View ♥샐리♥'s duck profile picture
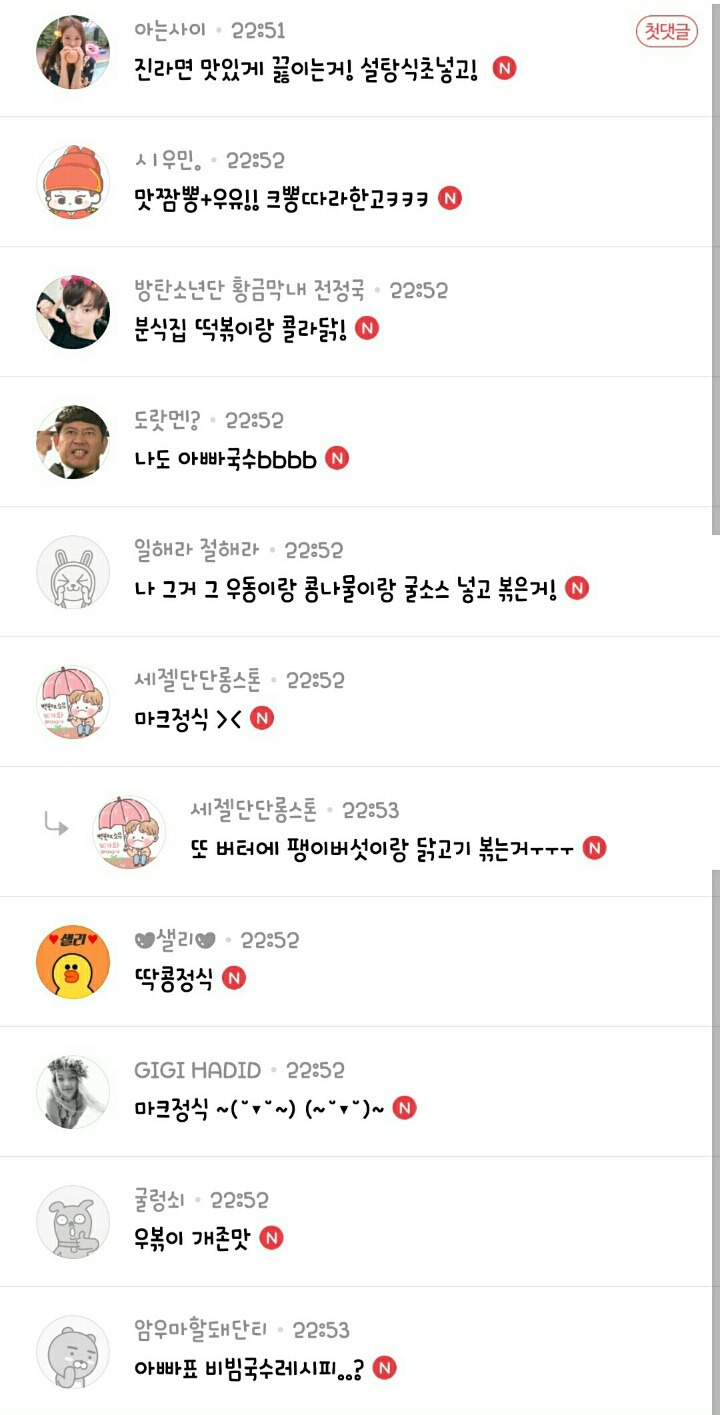720x1415 pixels. (73, 962)
